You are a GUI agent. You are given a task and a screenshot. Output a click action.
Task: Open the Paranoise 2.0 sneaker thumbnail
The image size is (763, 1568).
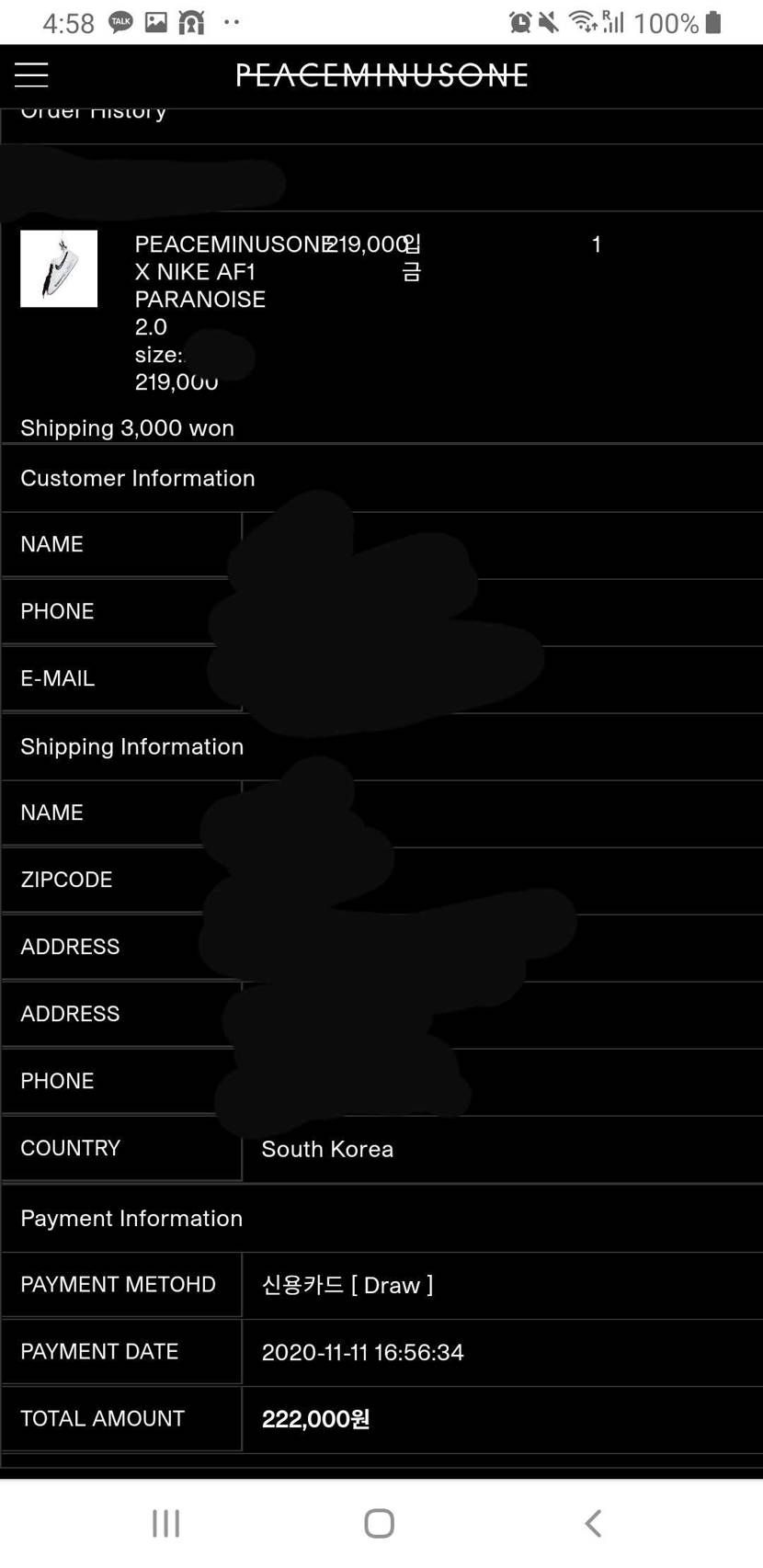(59, 268)
